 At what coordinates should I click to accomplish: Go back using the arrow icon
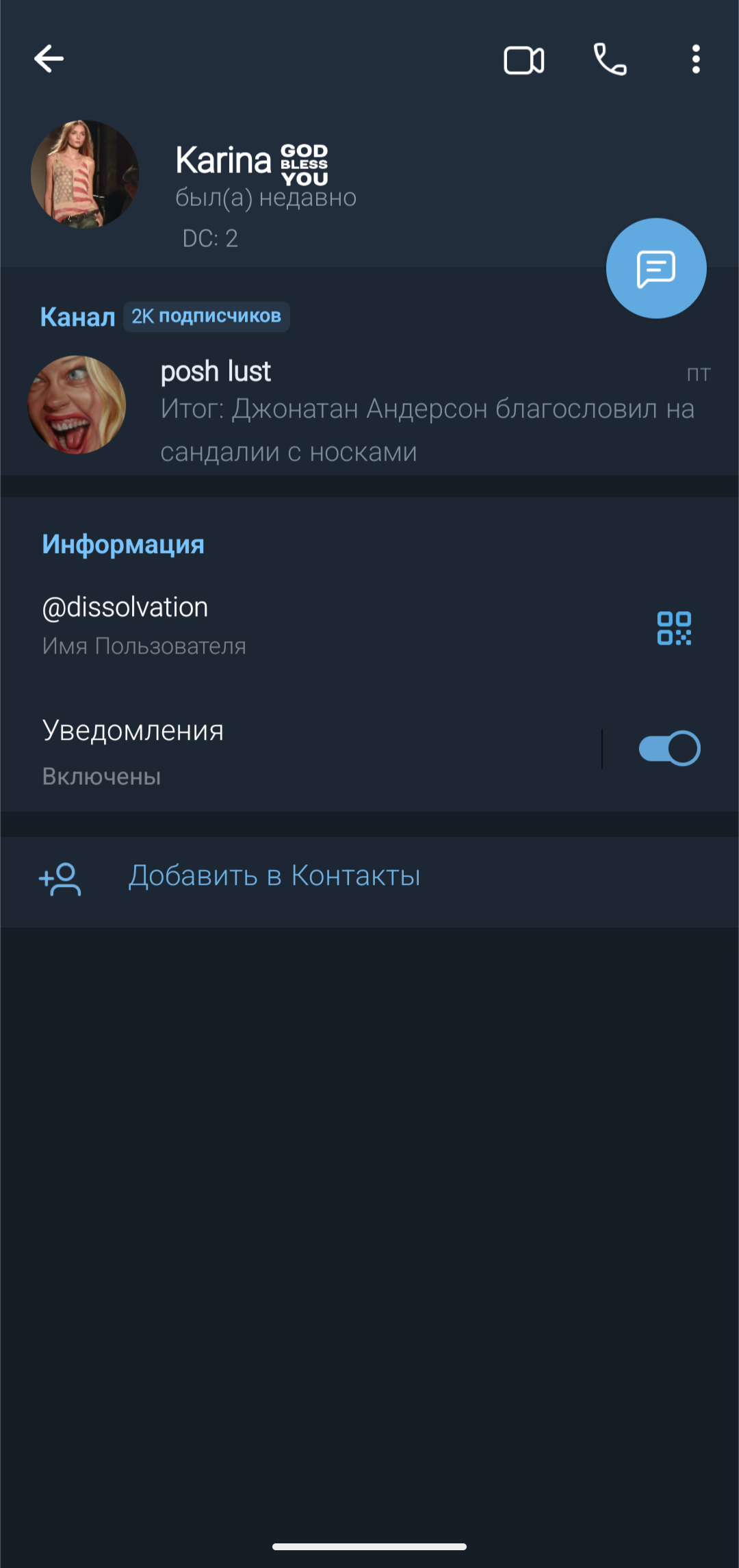(49, 59)
